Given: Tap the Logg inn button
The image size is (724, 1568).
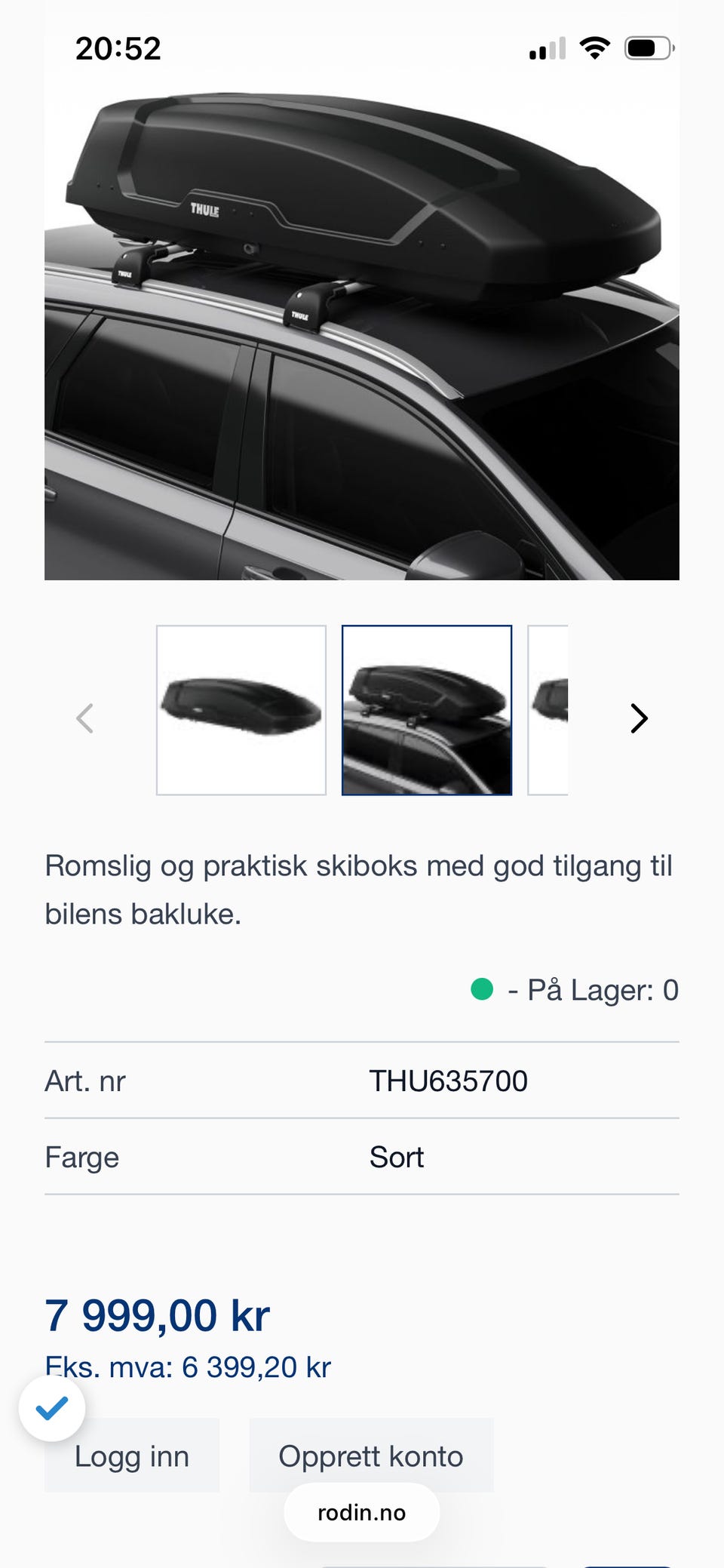Looking at the screenshot, I should (132, 1456).
